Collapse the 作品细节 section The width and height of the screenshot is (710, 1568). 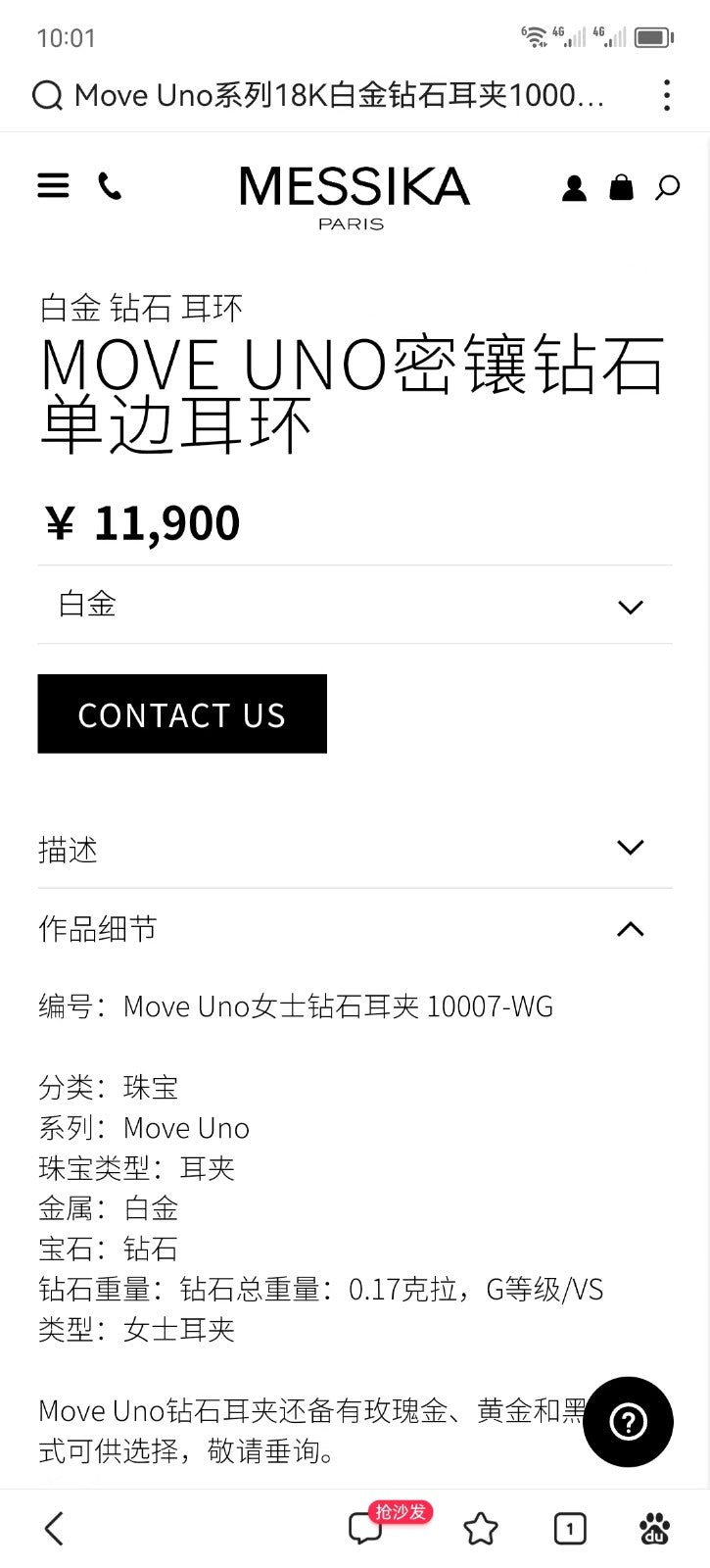(355, 929)
